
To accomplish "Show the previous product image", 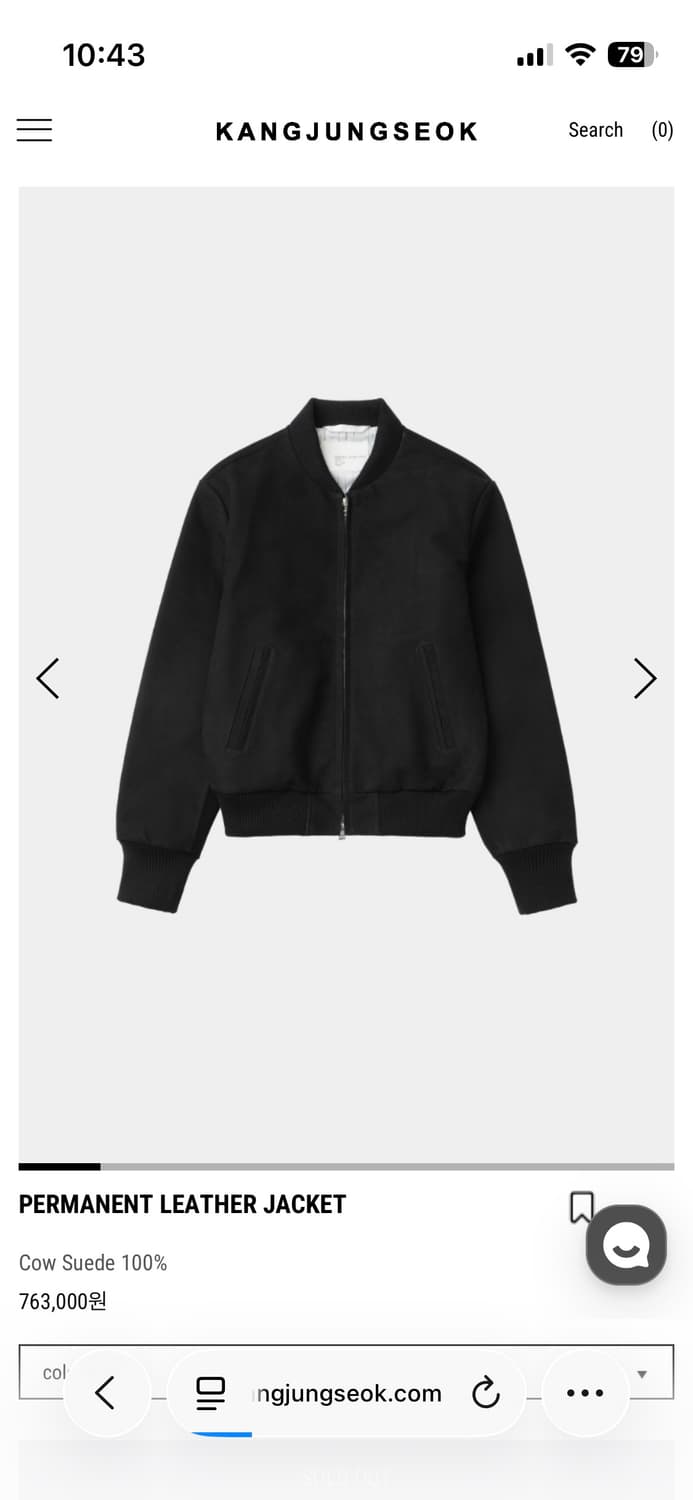I will pos(48,679).
